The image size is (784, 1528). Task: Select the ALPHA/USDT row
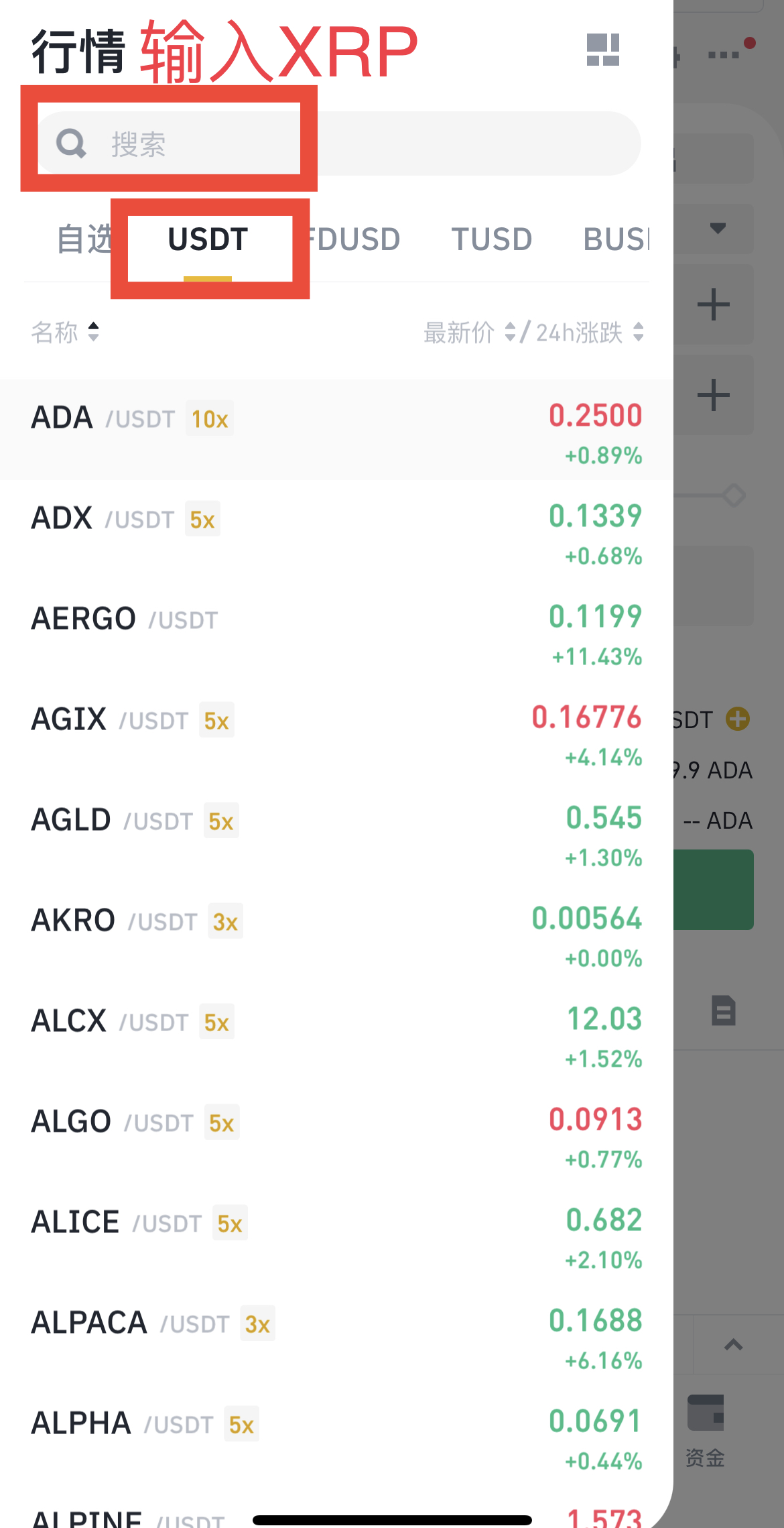[x=336, y=1435]
